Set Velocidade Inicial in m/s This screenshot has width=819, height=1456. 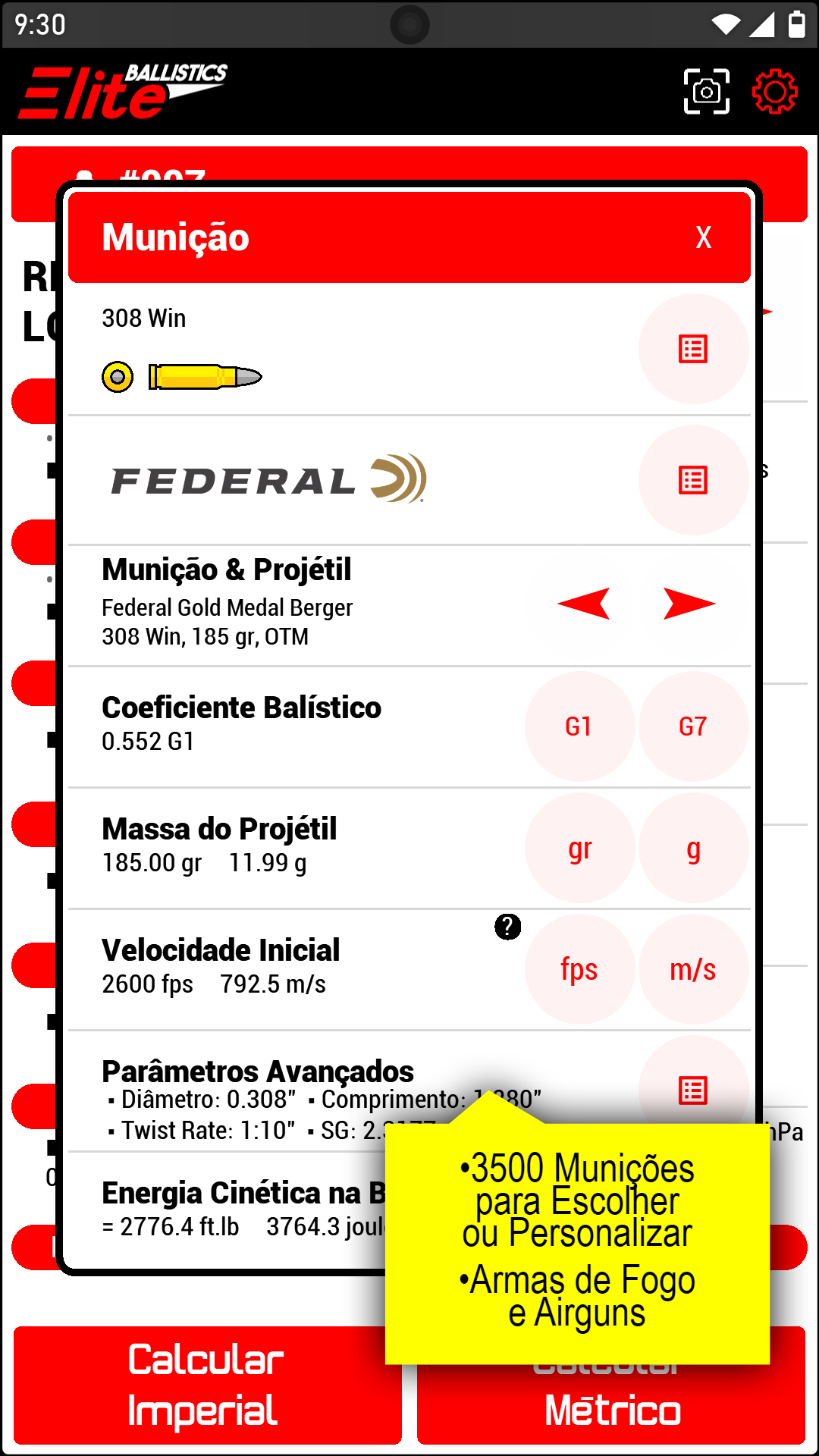click(693, 969)
